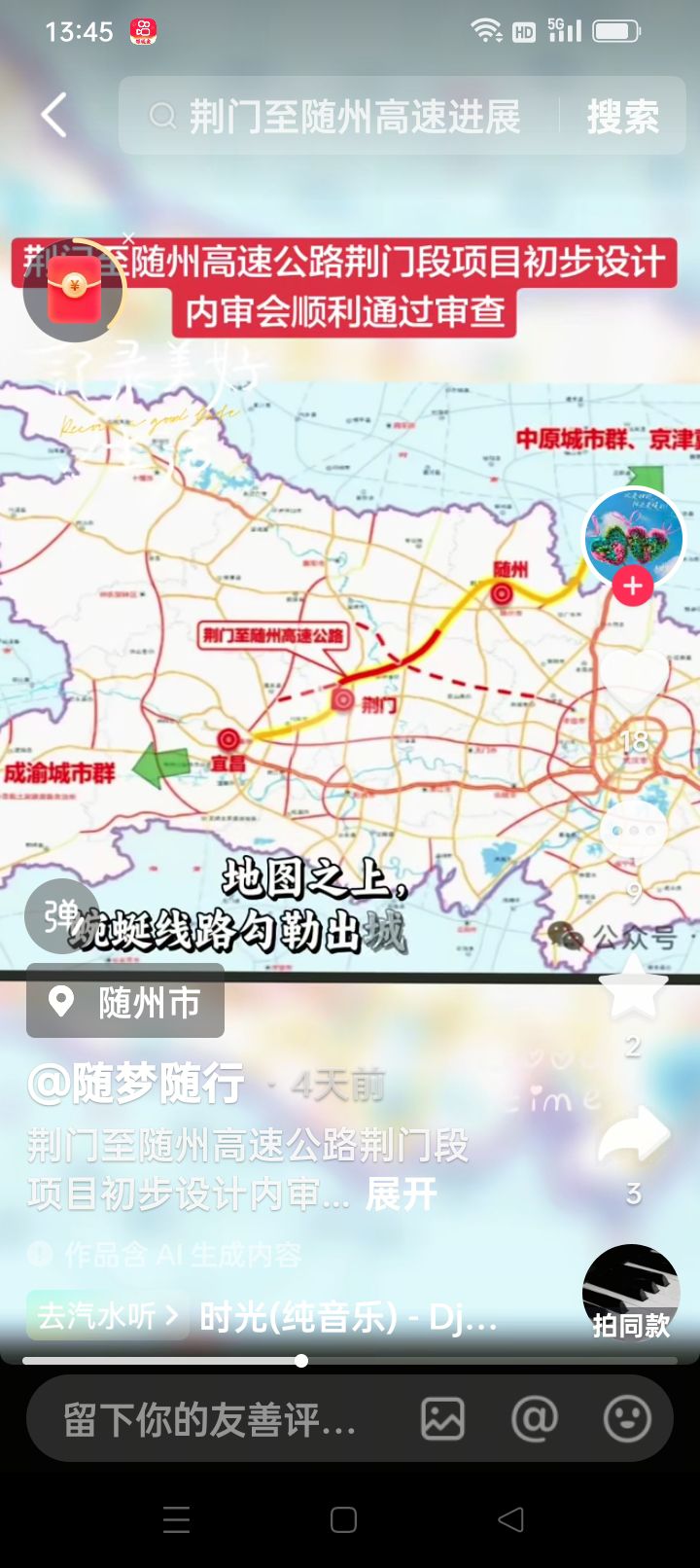This screenshot has height=1568, width=700.
Task: Tap 去汽水听 to listen in Qishui
Action: tap(107, 1316)
